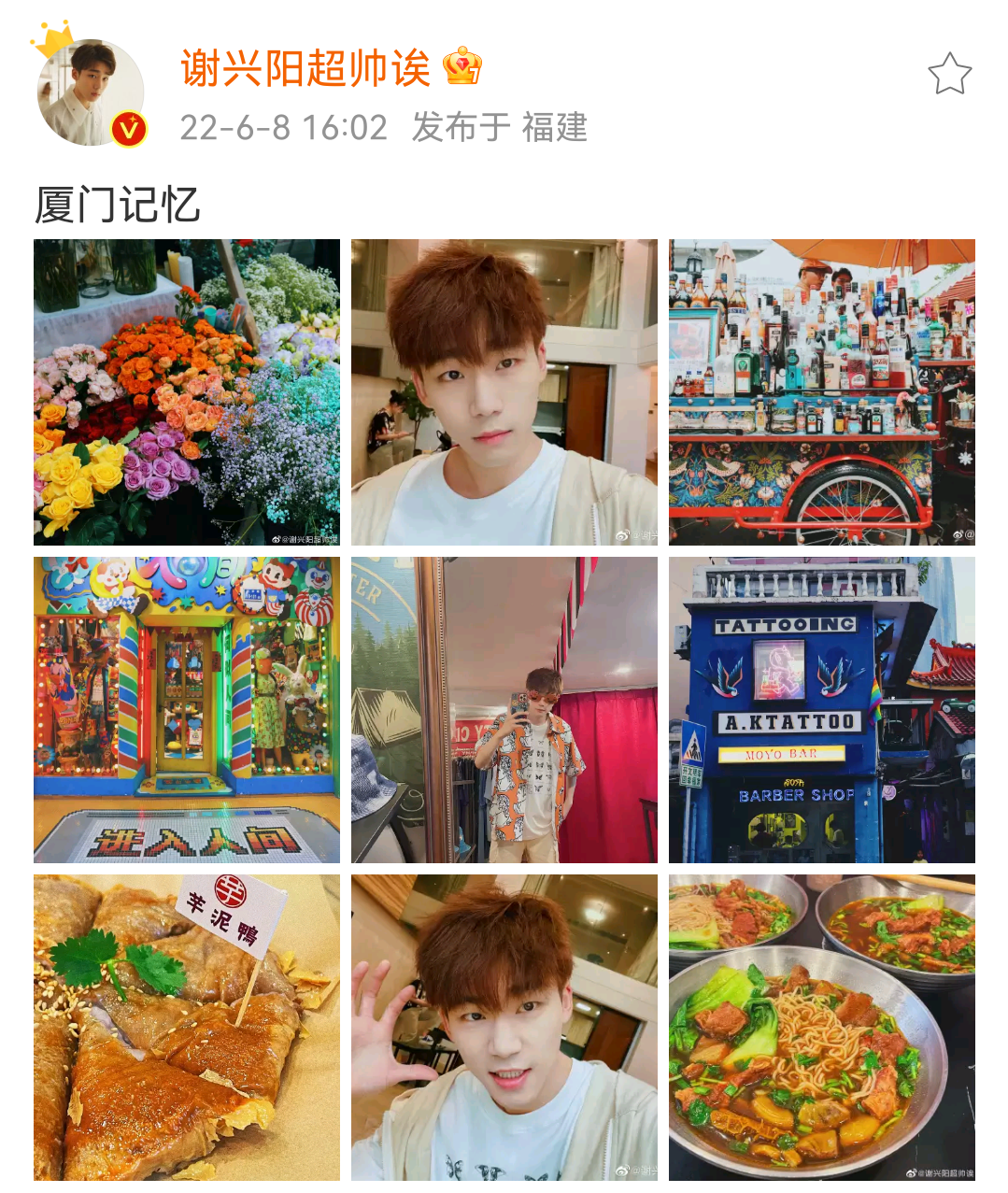Image resolution: width=1008 pixels, height=1193 pixels.
Task: View the liquor bottle cart photo
Action: (821, 392)
